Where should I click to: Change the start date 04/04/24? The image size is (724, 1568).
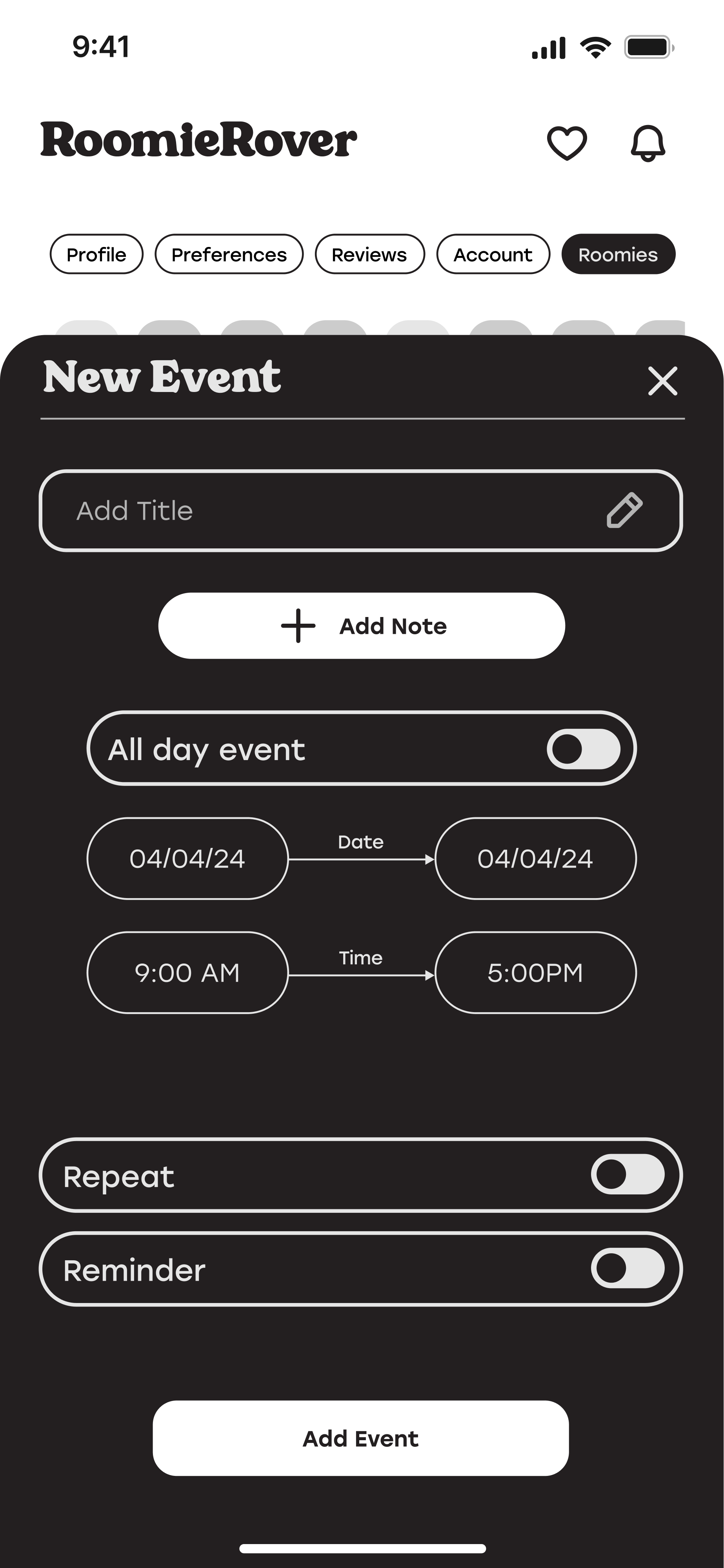[187, 858]
